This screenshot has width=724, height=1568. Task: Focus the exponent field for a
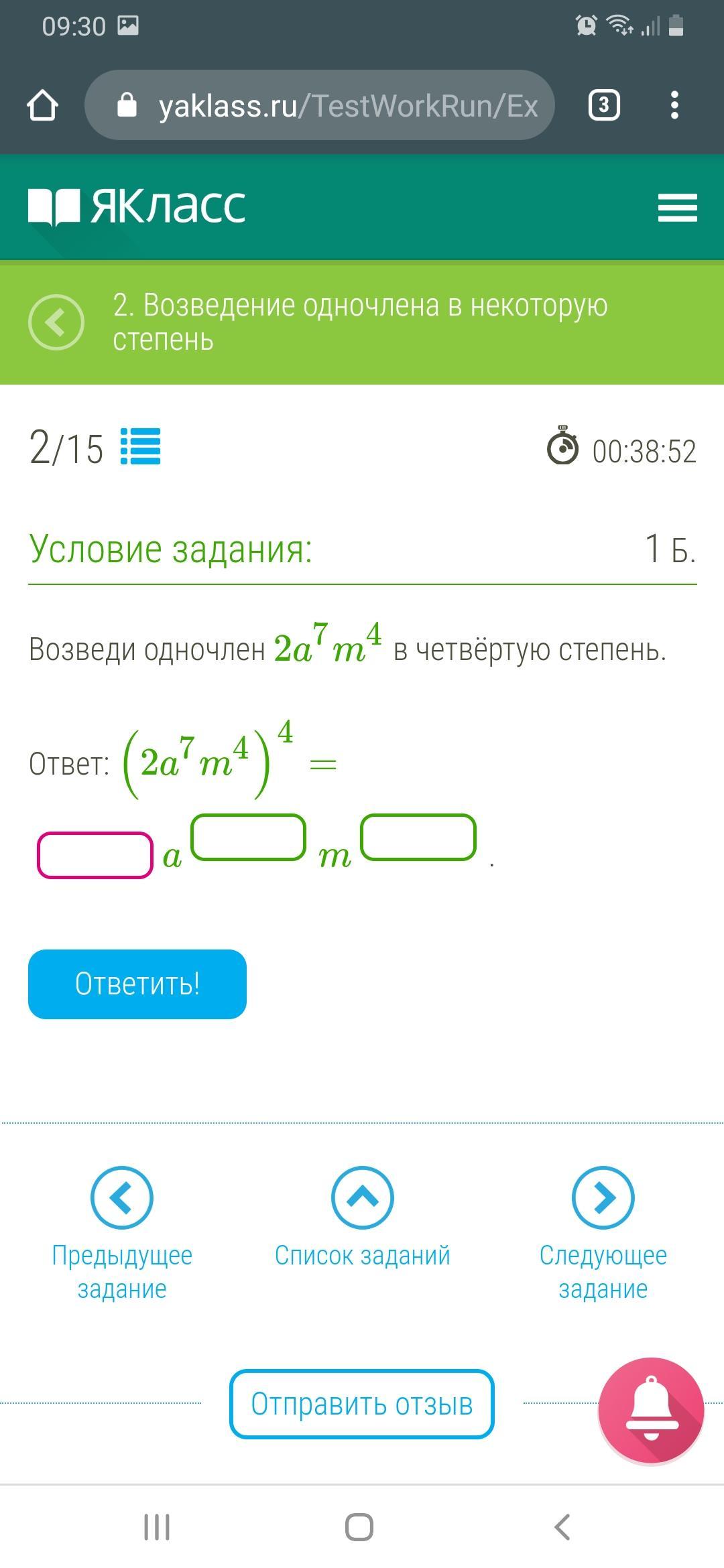point(249,837)
